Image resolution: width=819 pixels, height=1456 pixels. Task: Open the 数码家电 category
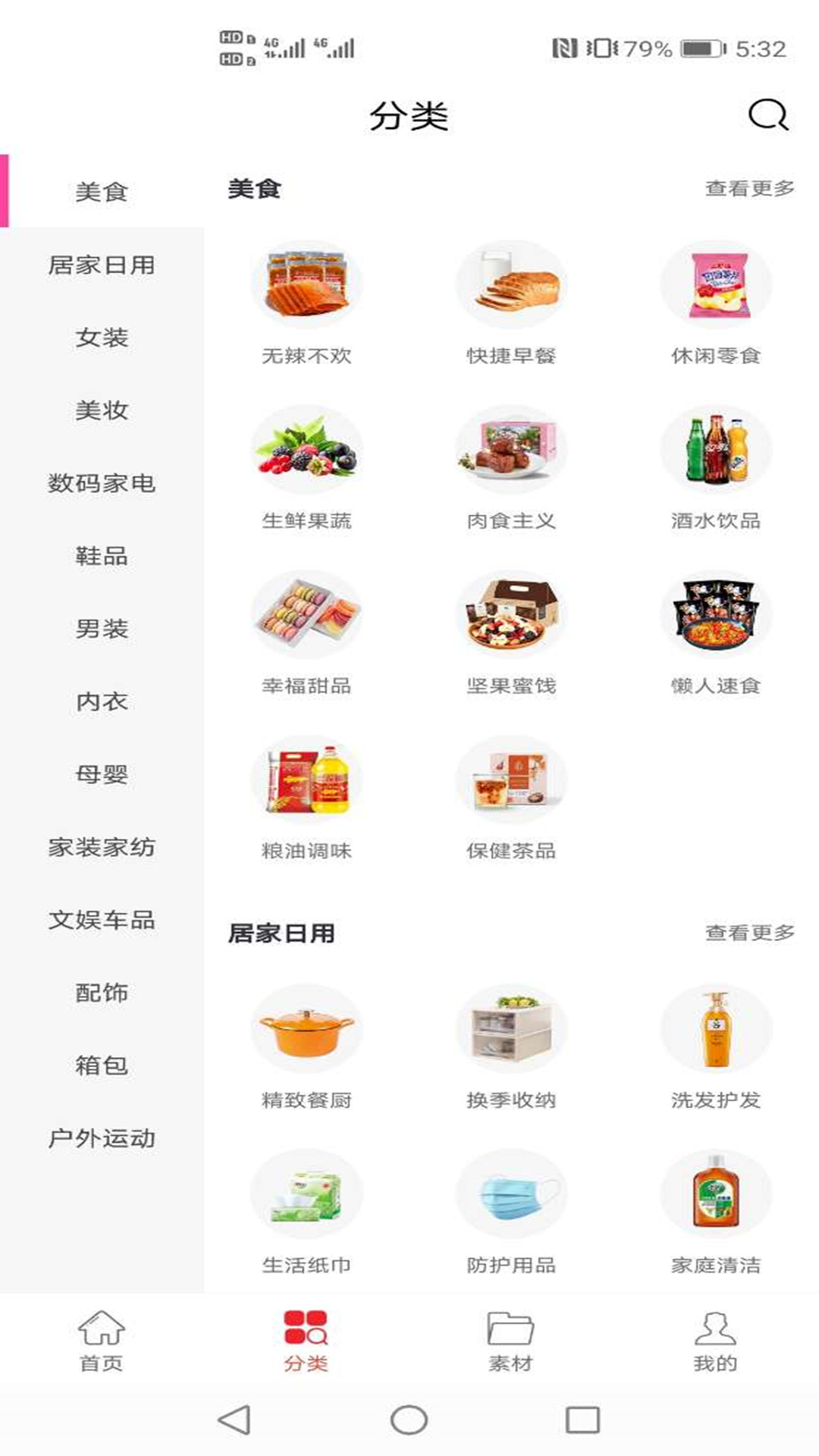102,483
